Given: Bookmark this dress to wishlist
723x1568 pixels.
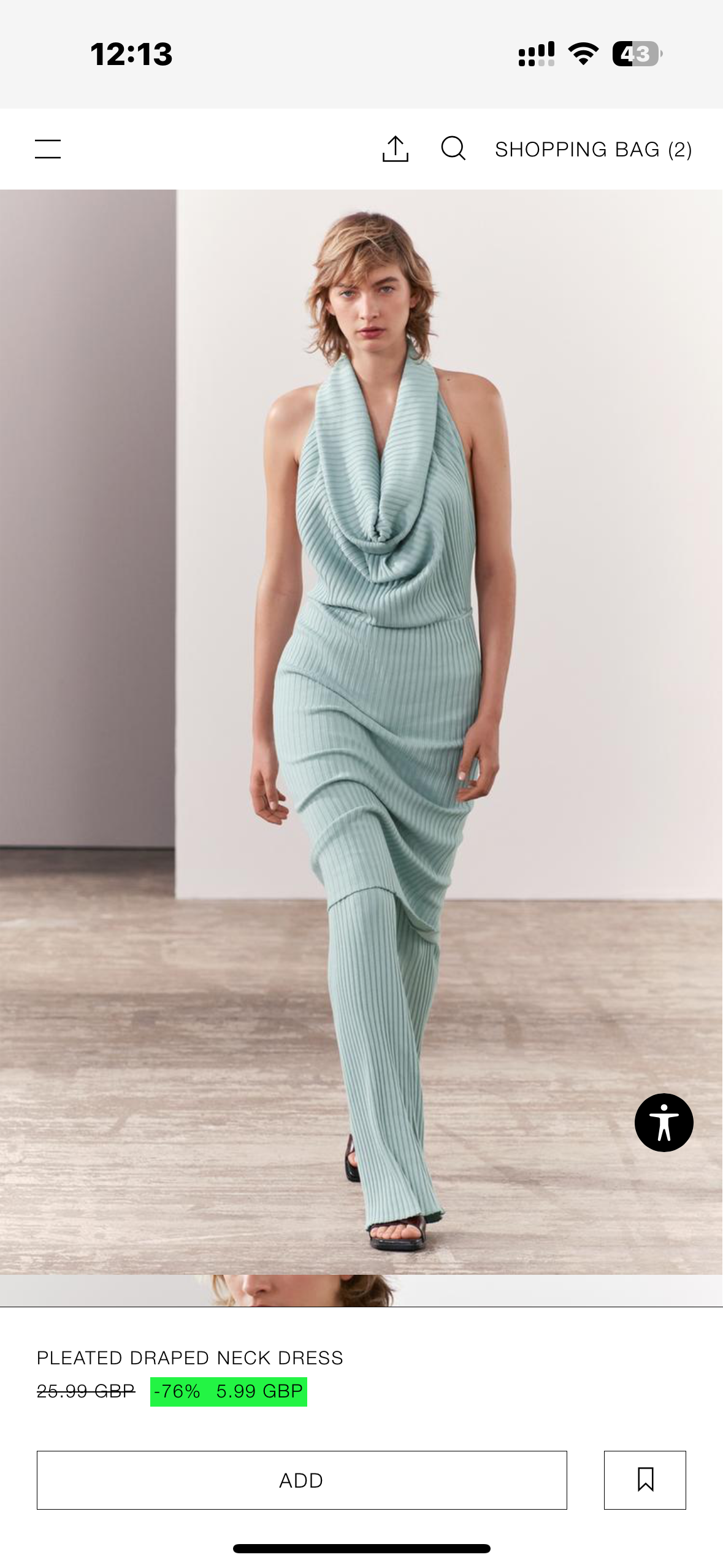Looking at the screenshot, I should click(645, 1480).
